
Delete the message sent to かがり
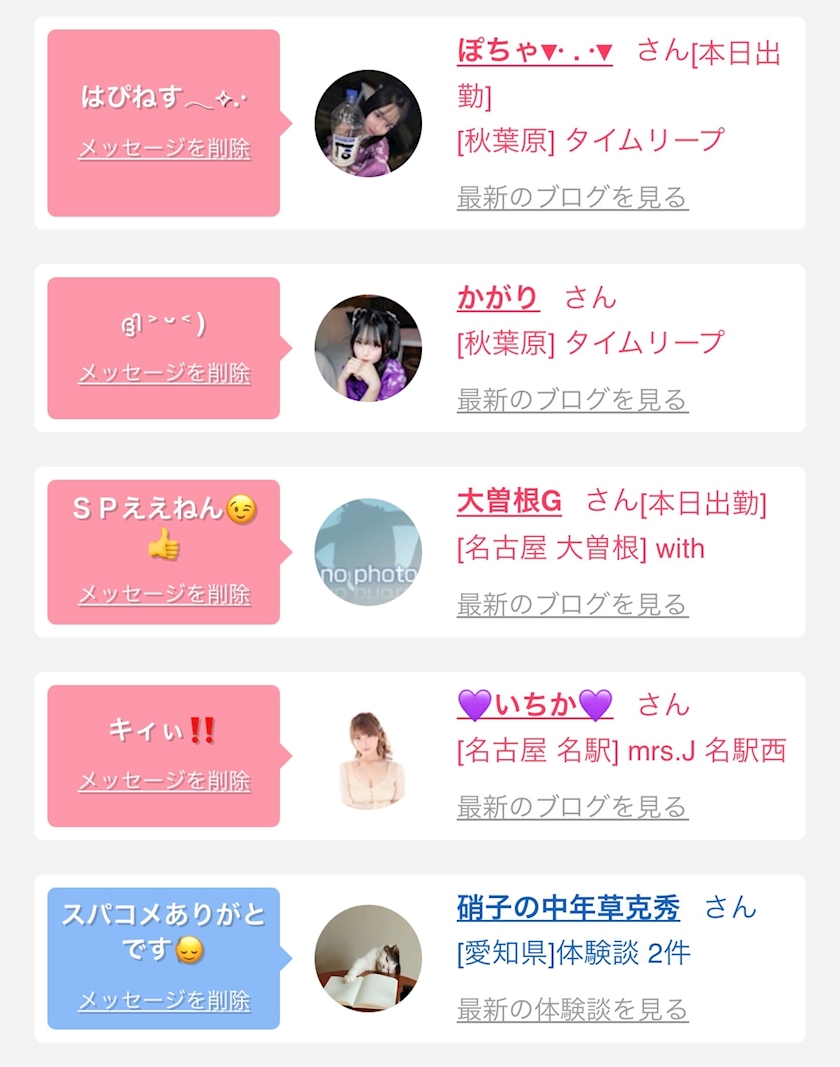point(165,372)
